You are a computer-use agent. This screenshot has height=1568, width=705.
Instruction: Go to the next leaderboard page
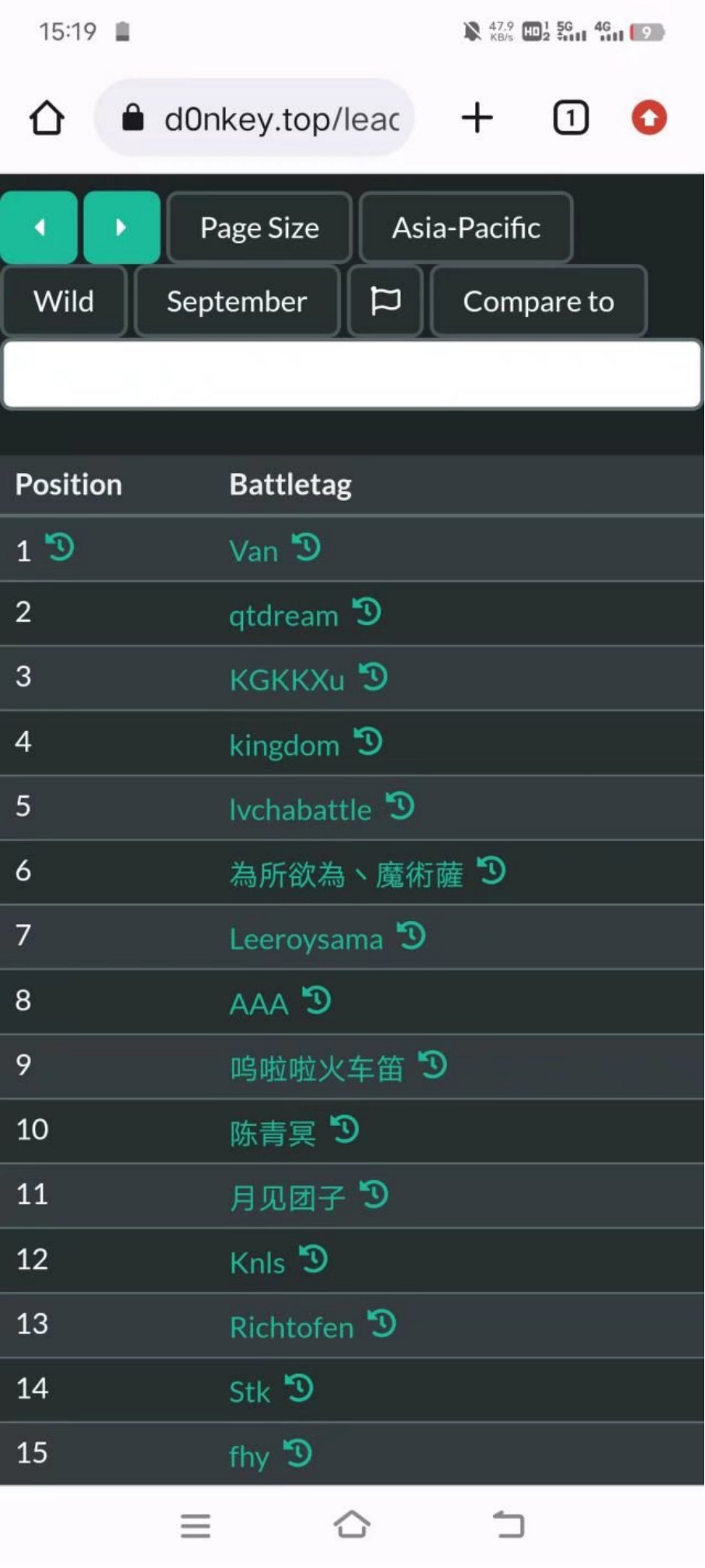(x=121, y=228)
